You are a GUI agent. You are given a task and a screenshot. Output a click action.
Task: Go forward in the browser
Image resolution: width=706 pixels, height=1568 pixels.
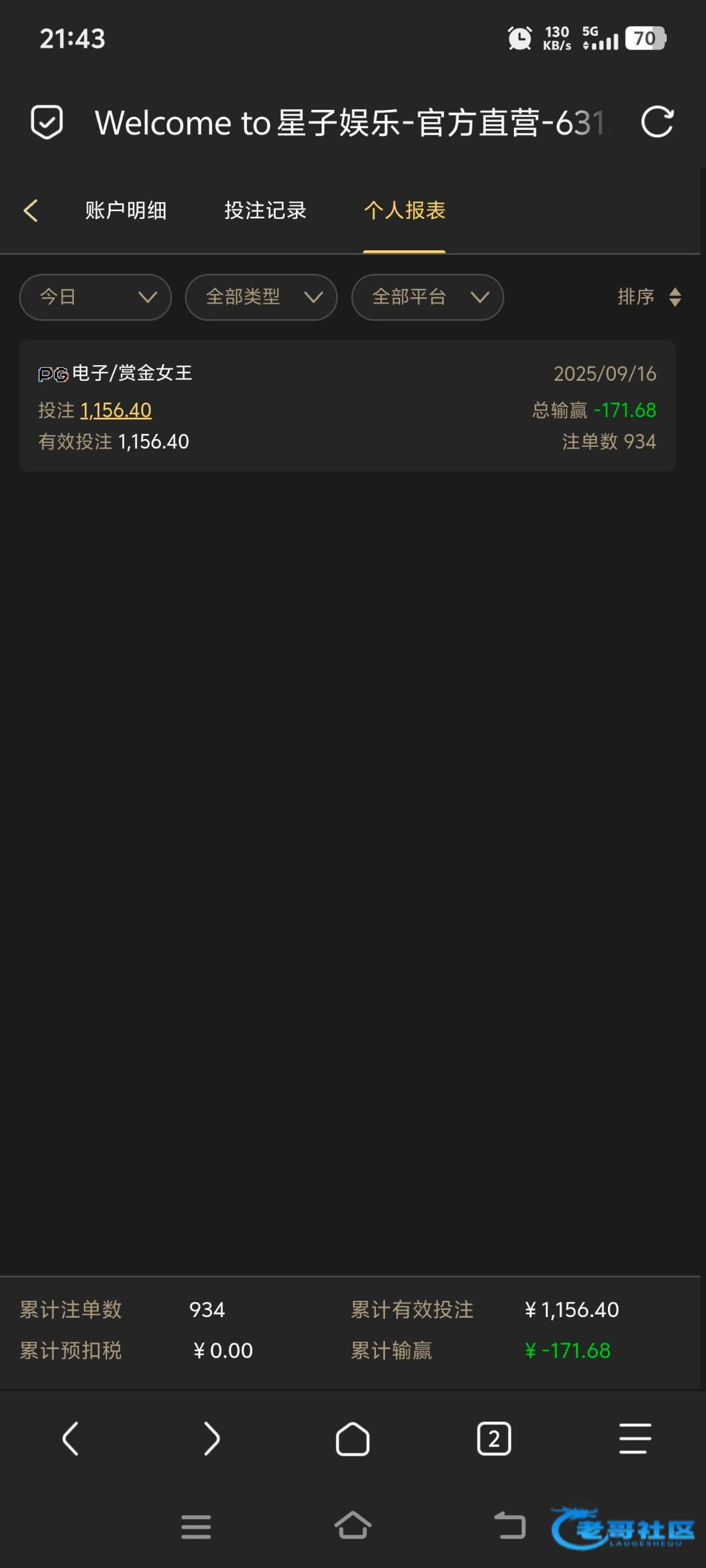[x=211, y=1439]
